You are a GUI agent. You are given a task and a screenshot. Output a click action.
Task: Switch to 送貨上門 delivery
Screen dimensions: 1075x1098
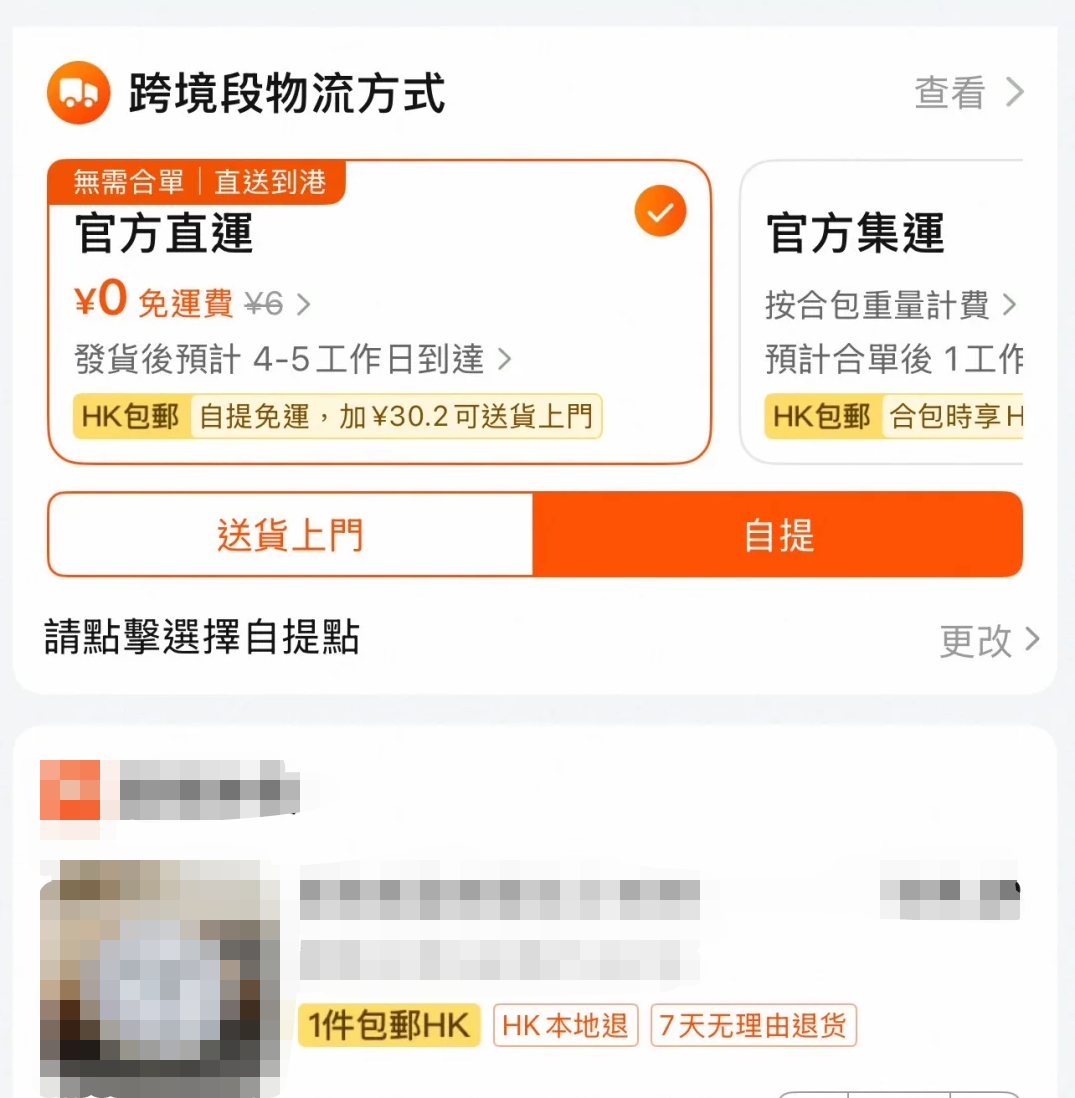click(290, 535)
